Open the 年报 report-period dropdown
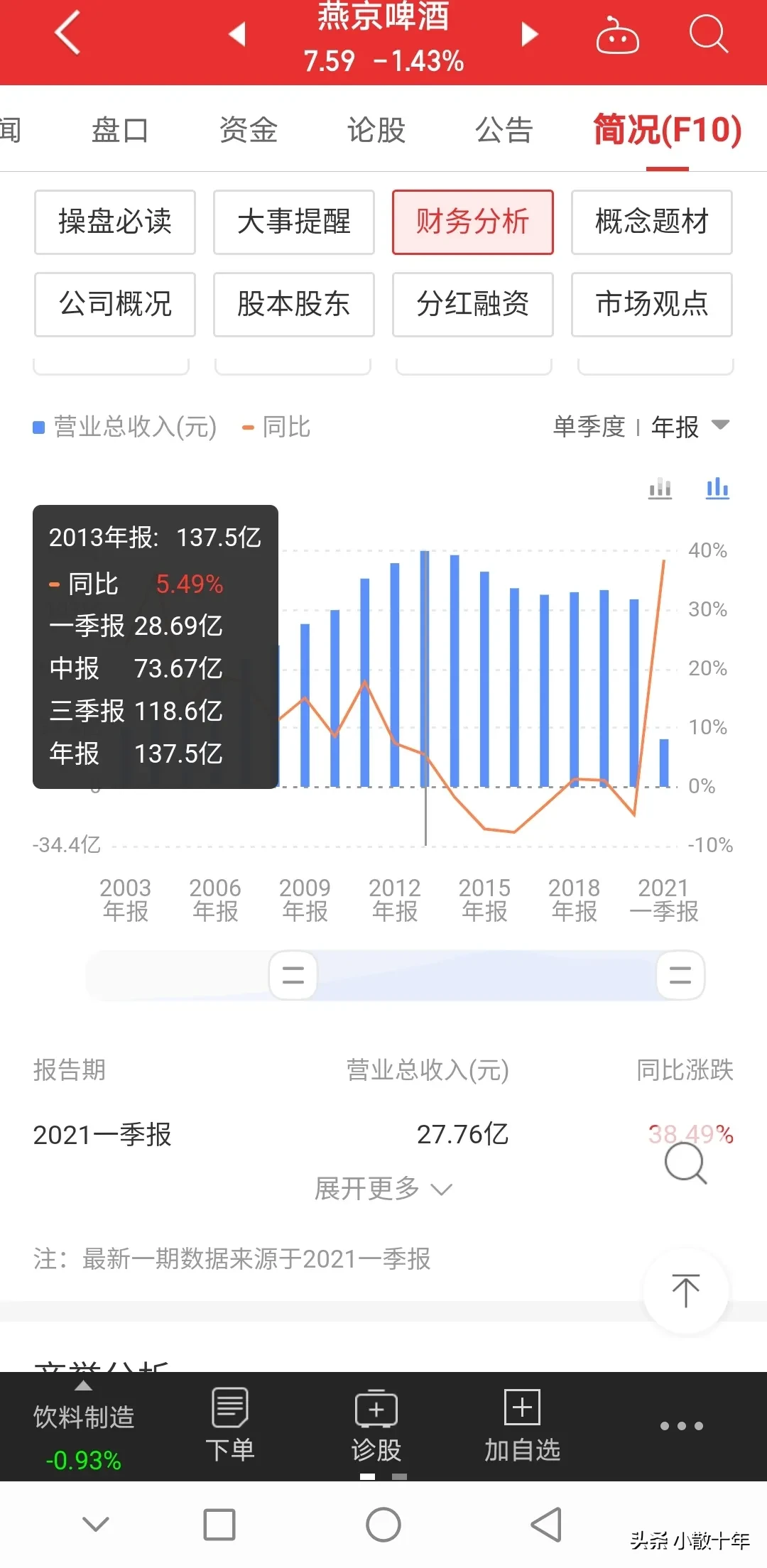The height and width of the screenshot is (1568, 767). 690,427
